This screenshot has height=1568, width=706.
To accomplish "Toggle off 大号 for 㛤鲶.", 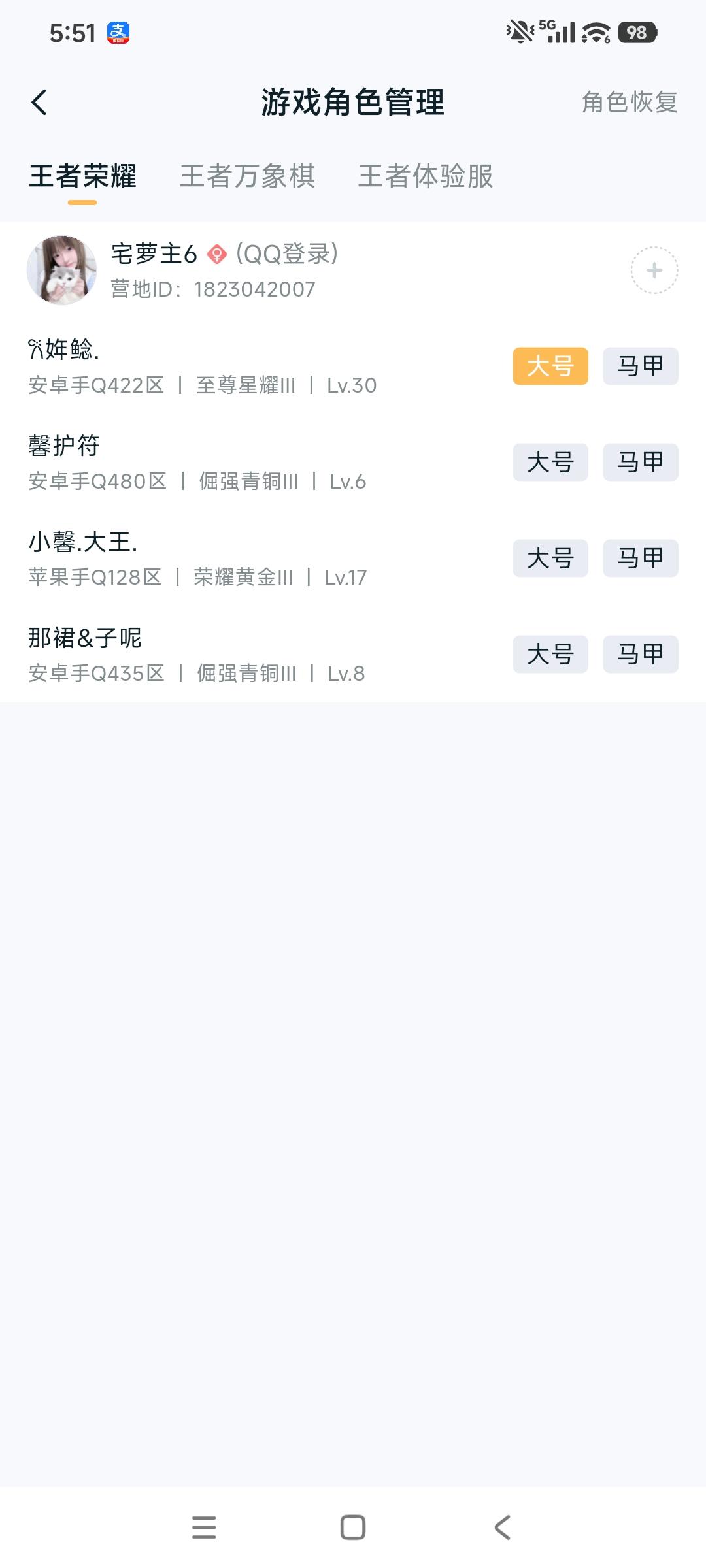I will coord(549,367).
